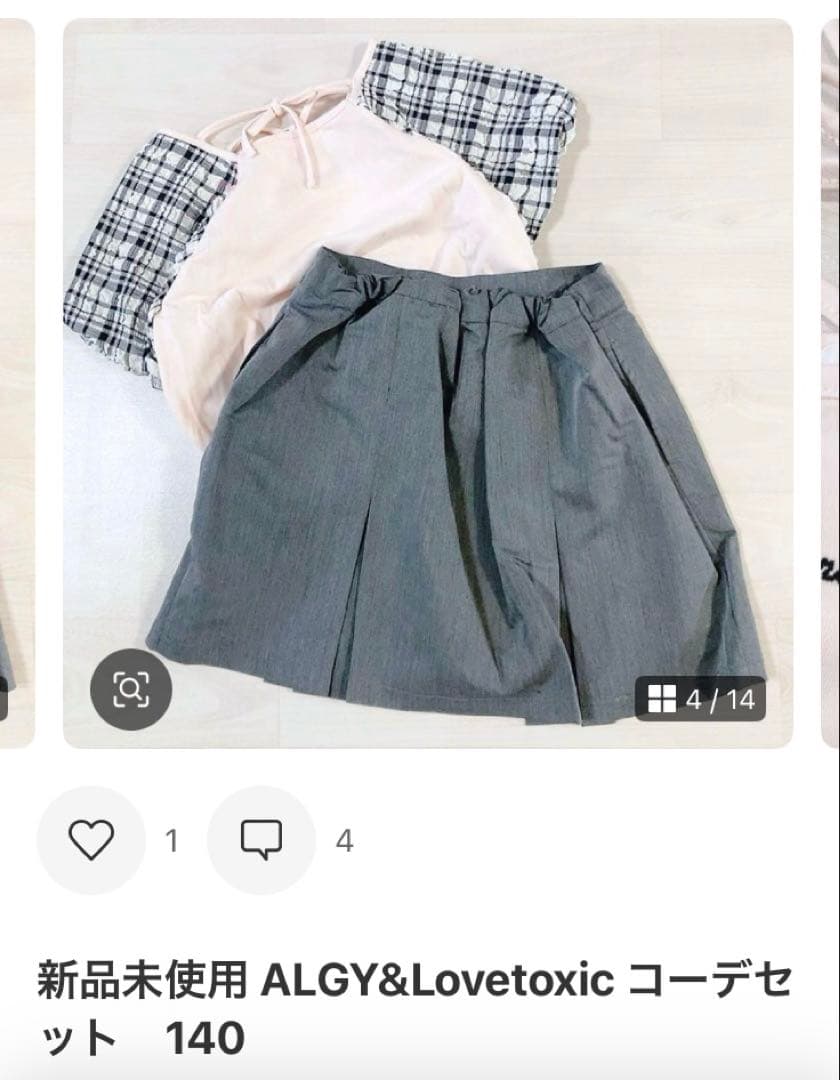Open the comments on this listing
This screenshot has height=1080, width=840.
click(261, 840)
